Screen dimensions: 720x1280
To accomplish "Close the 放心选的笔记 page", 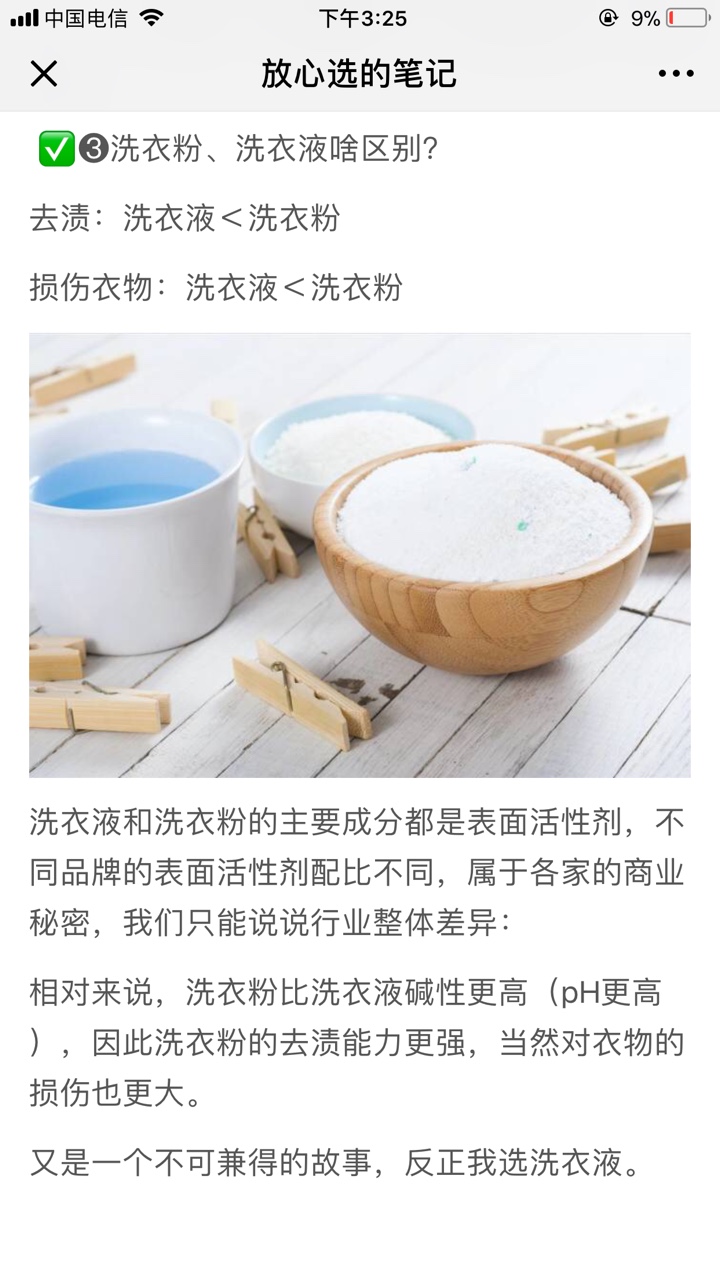I will click(x=44, y=74).
